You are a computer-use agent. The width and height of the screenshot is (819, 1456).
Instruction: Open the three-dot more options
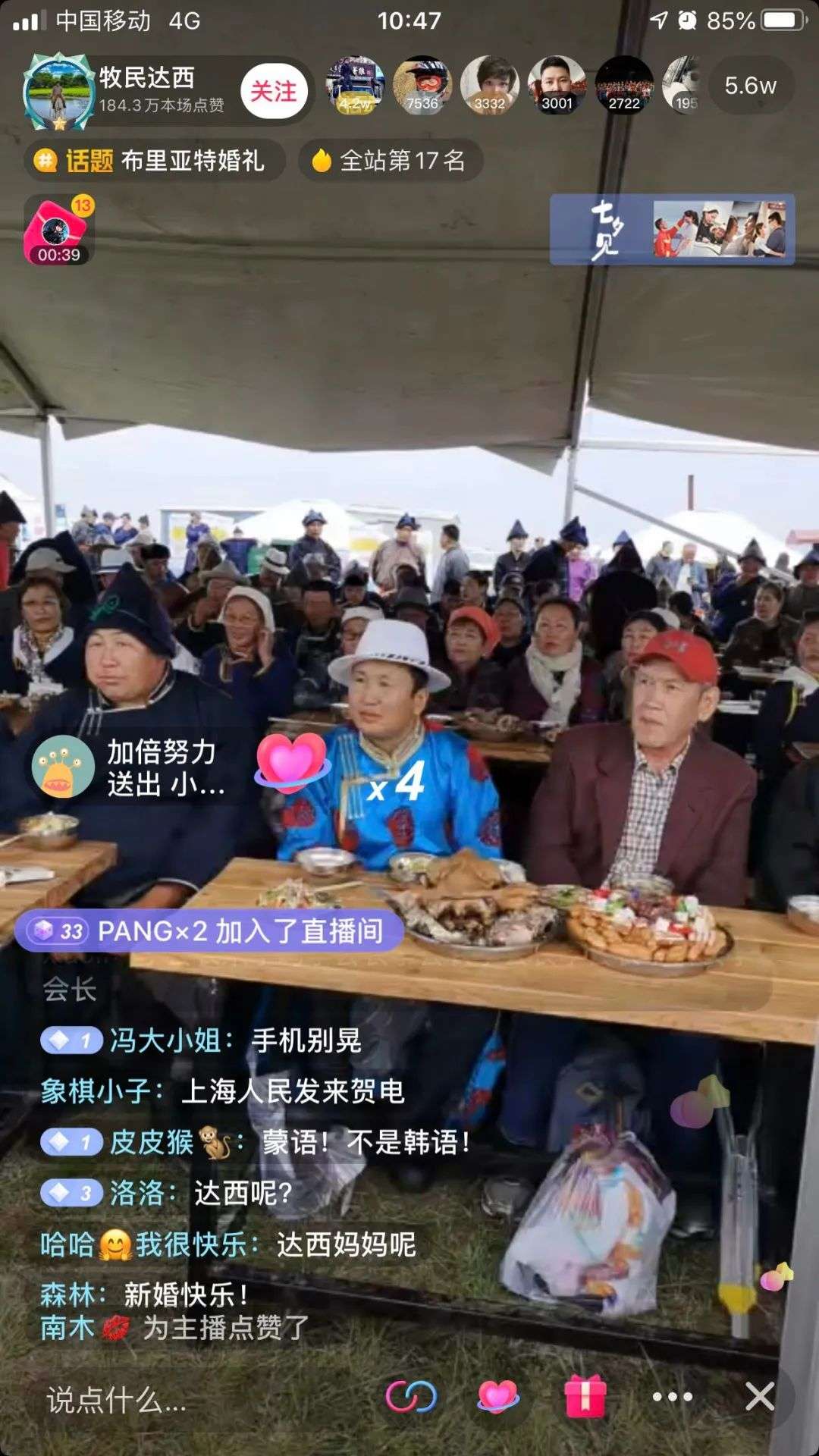(672, 1396)
